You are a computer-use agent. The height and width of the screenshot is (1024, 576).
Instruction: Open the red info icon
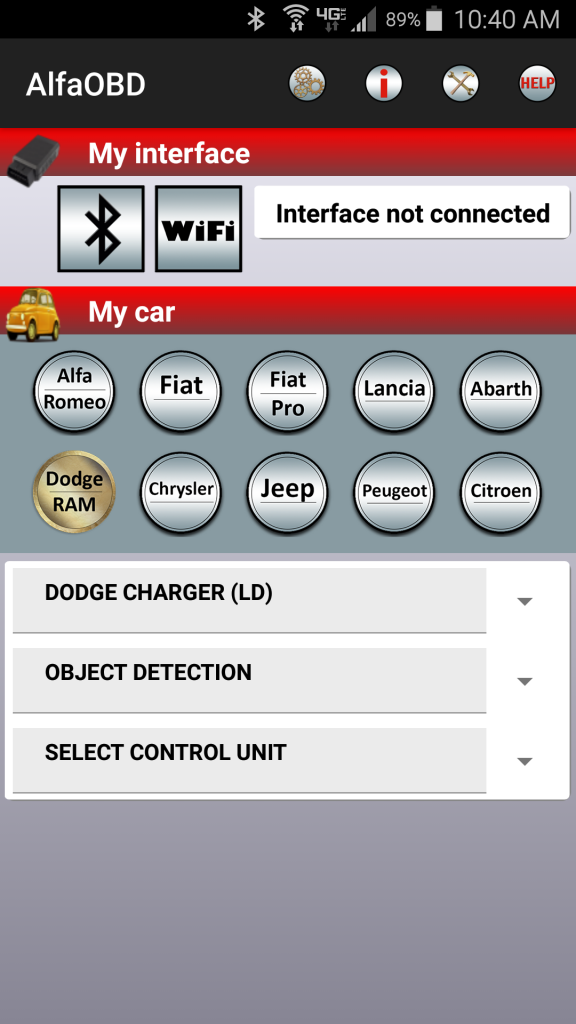click(384, 84)
